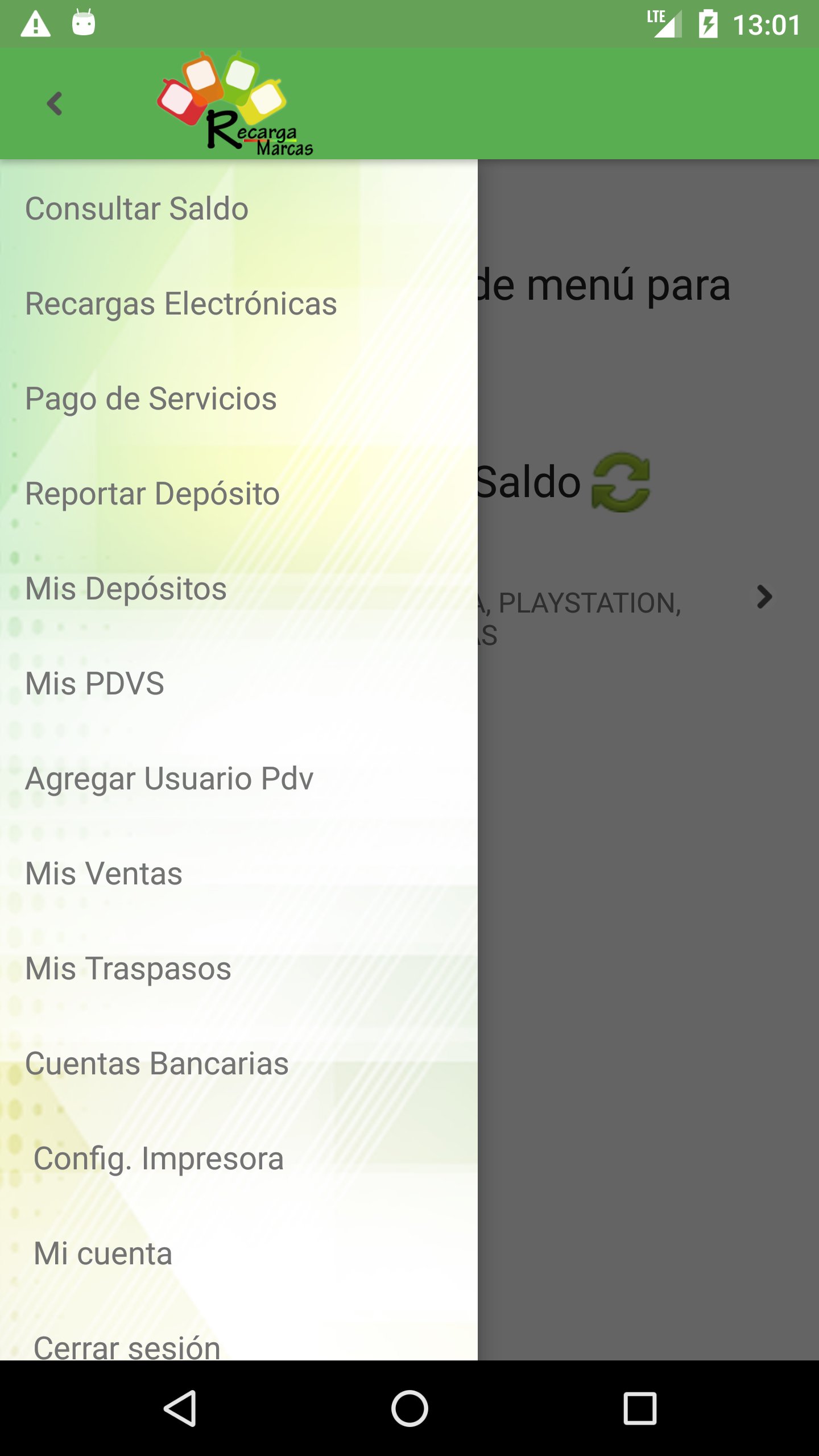The width and height of the screenshot is (819, 1456).
Task: Open Config. Impresora settings
Action: [x=158, y=1159]
